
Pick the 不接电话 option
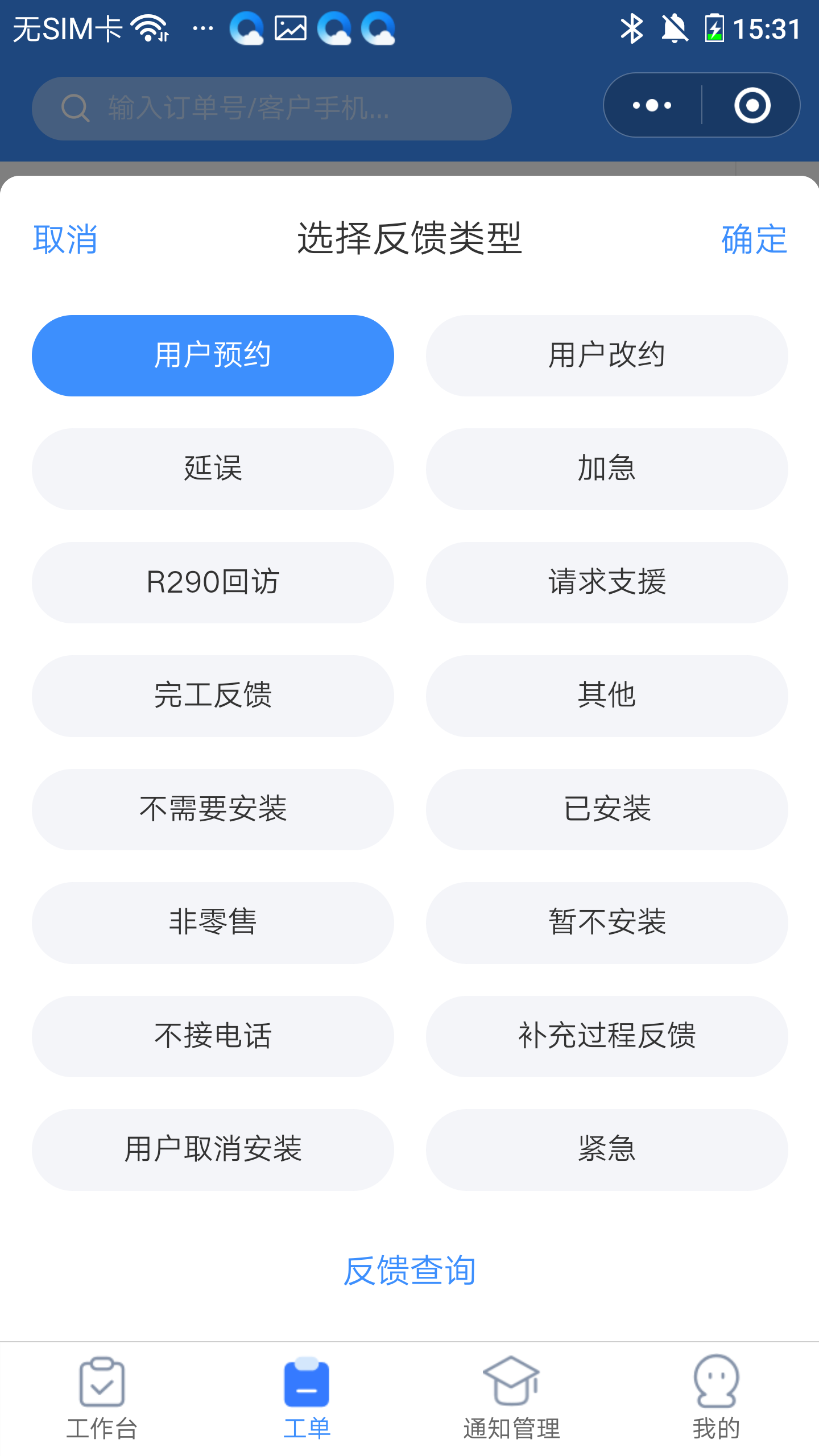213,1036
